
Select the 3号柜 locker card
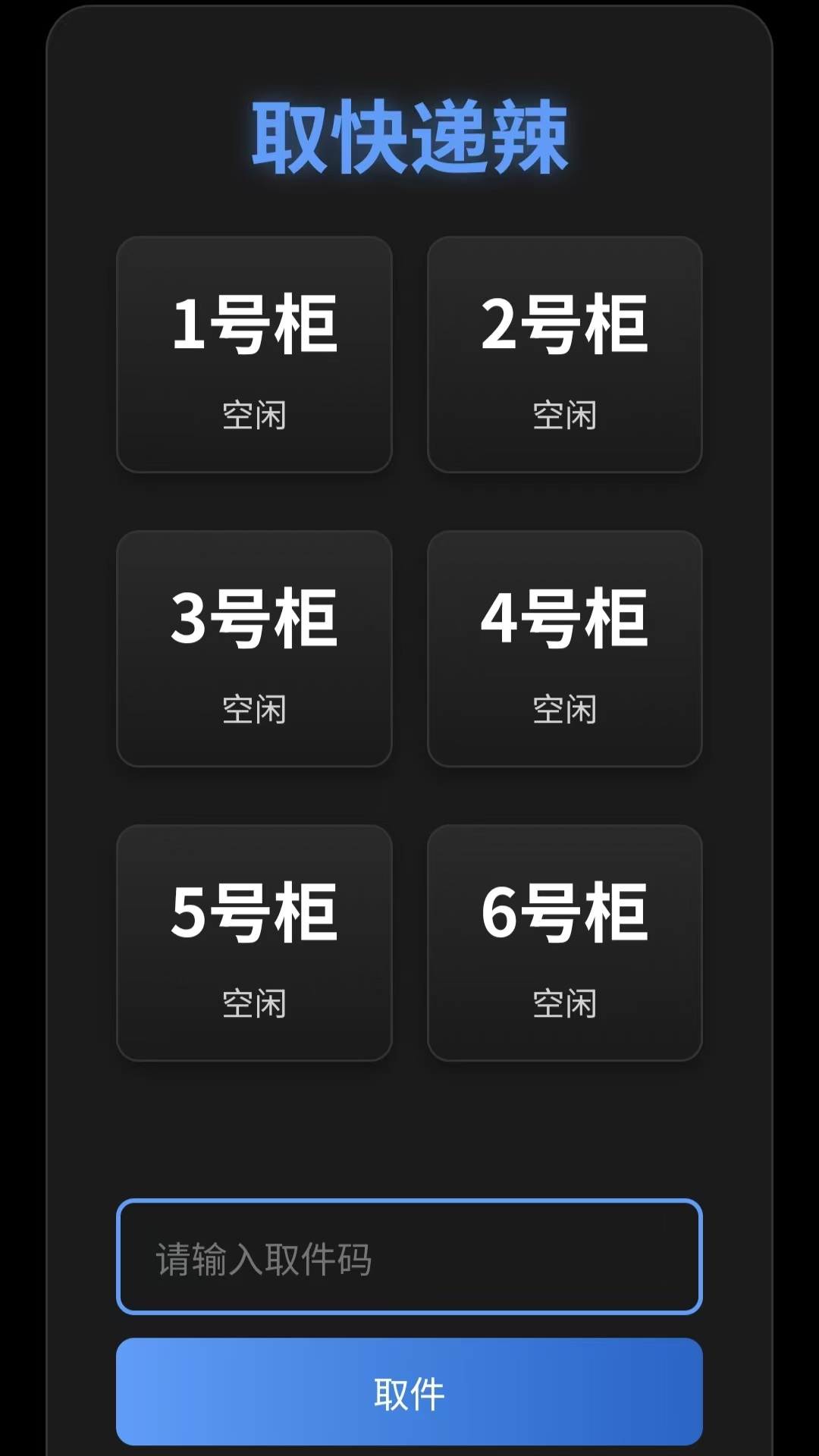pyautogui.click(x=255, y=648)
